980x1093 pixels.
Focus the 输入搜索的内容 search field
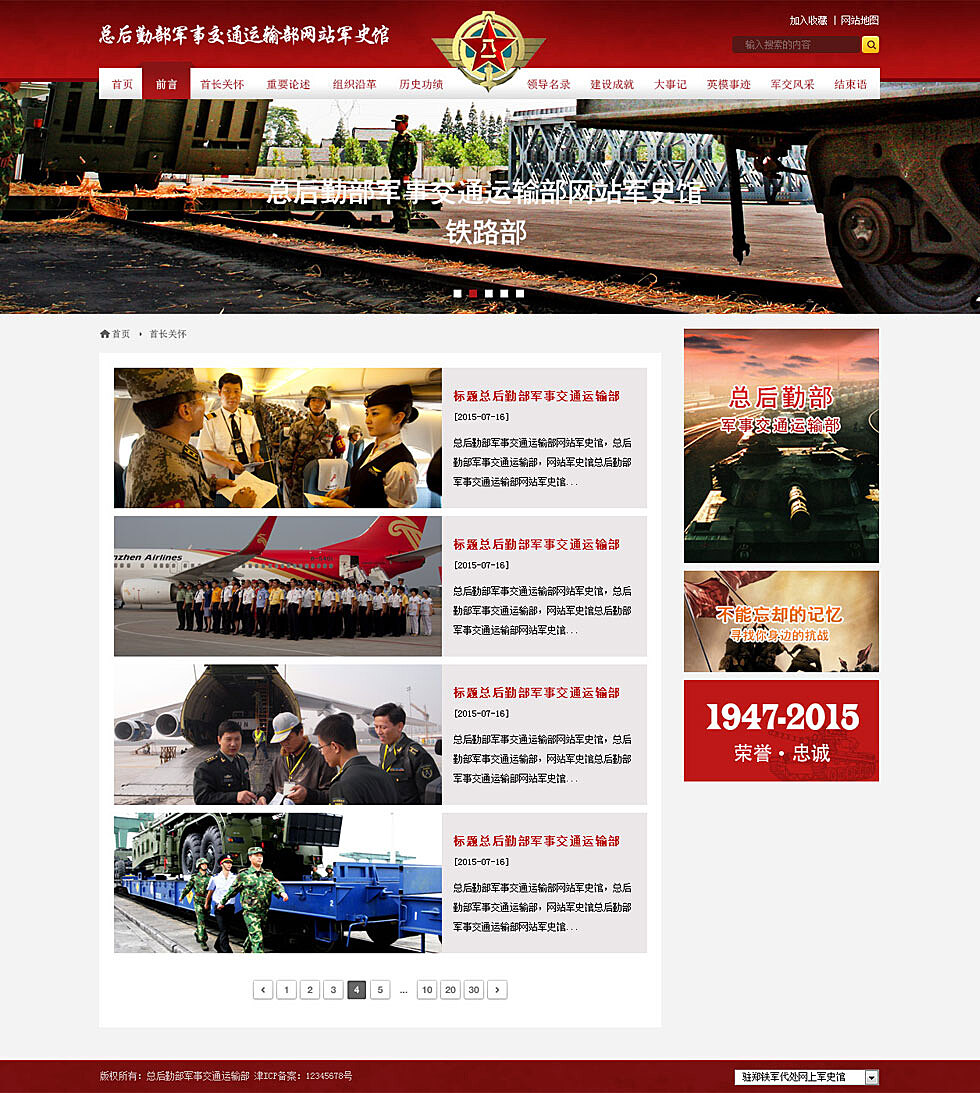[796, 45]
